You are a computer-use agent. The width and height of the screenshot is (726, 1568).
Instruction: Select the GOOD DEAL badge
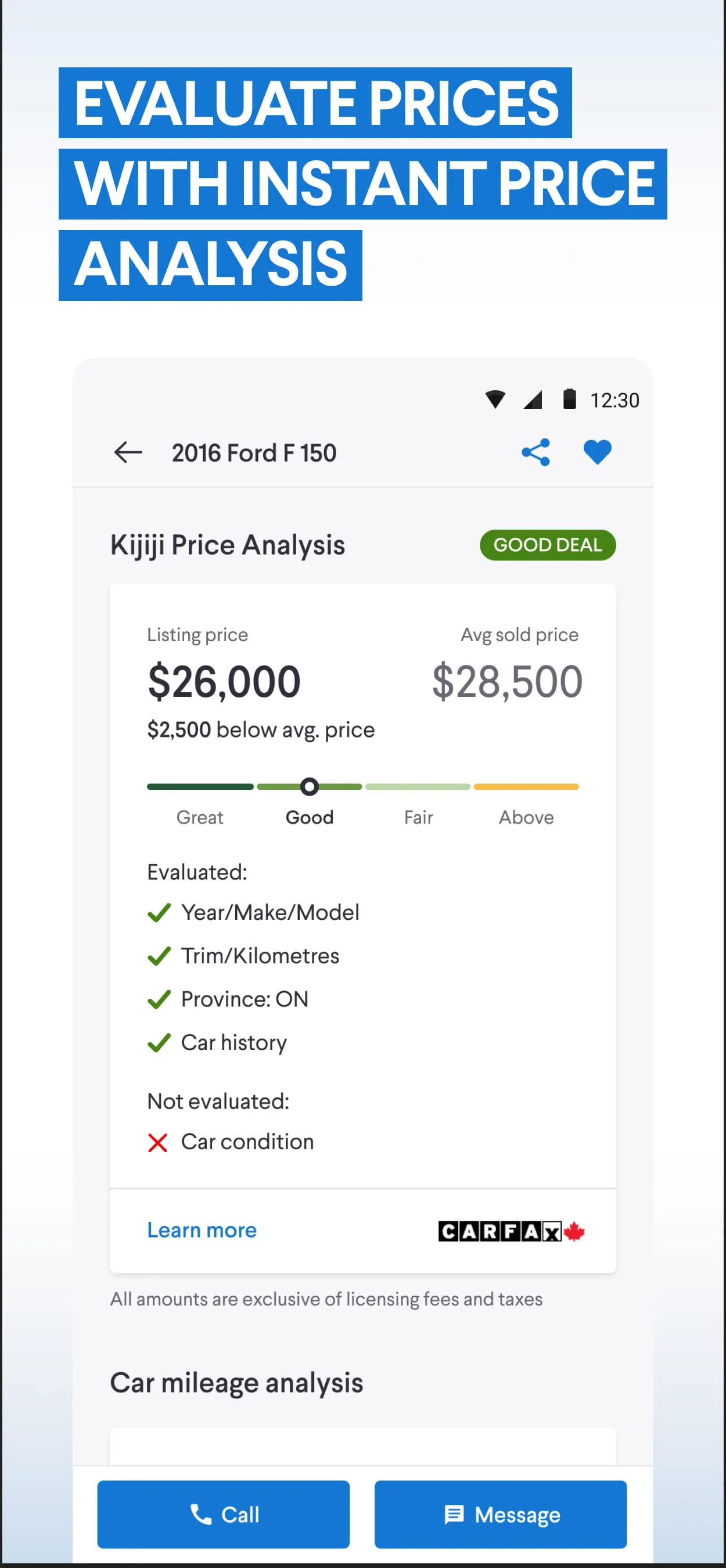[547, 545]
